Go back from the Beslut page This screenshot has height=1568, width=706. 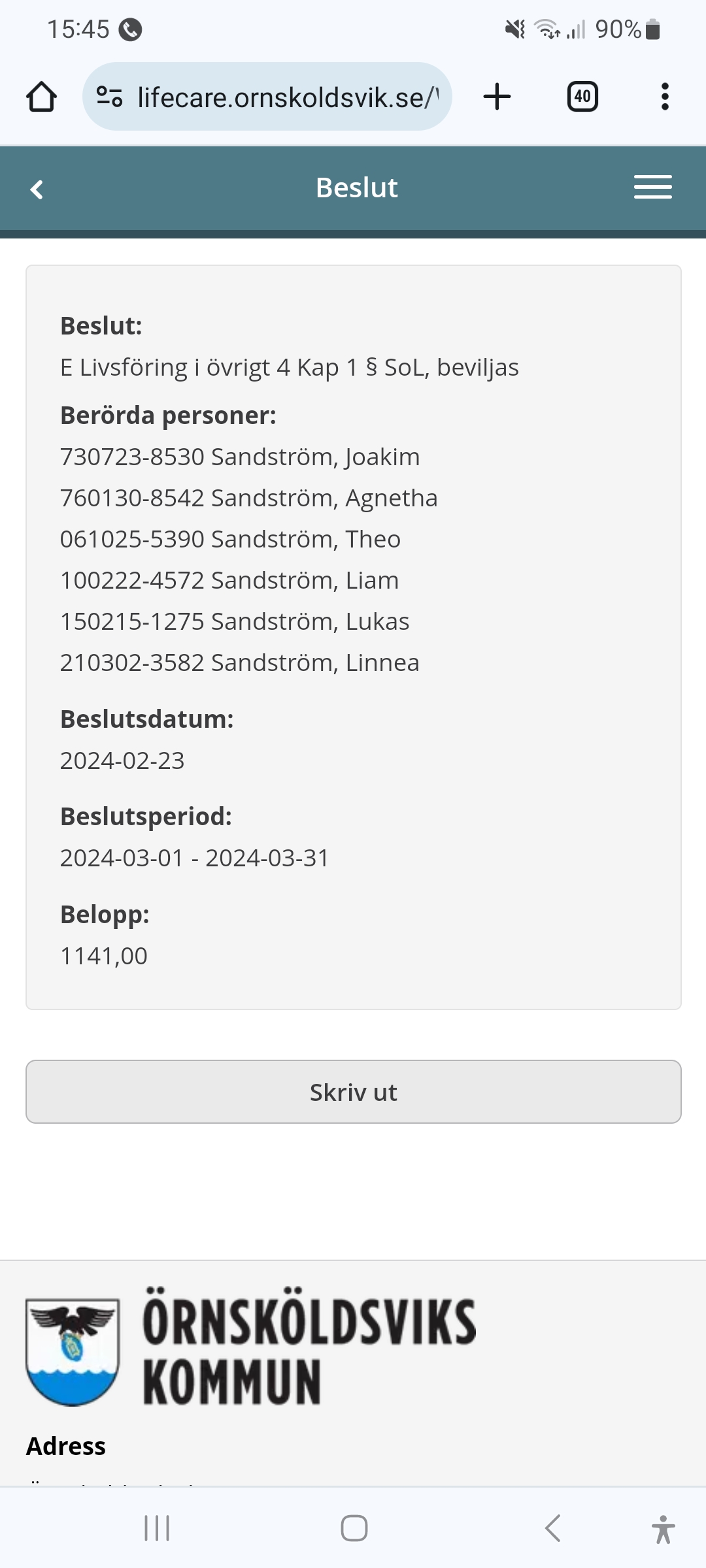tap(37, 189)
